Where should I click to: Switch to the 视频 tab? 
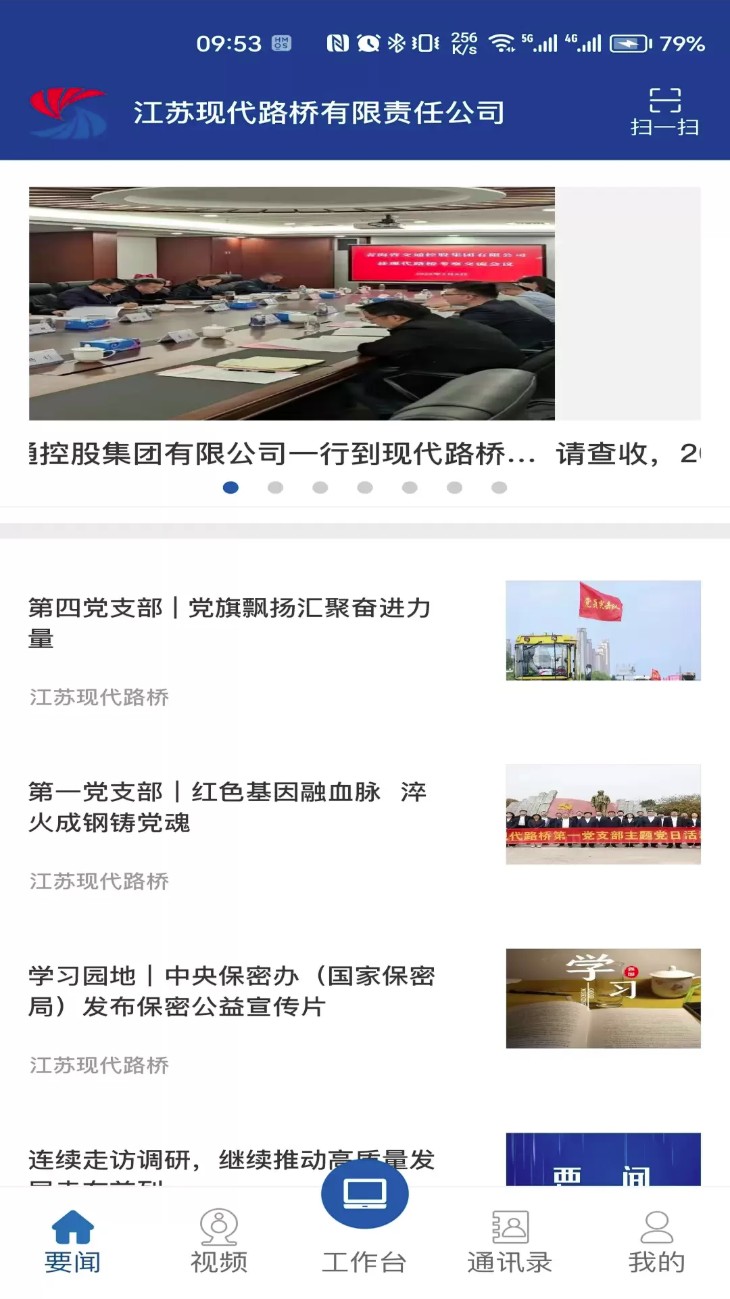click(x=219, y=1240)
